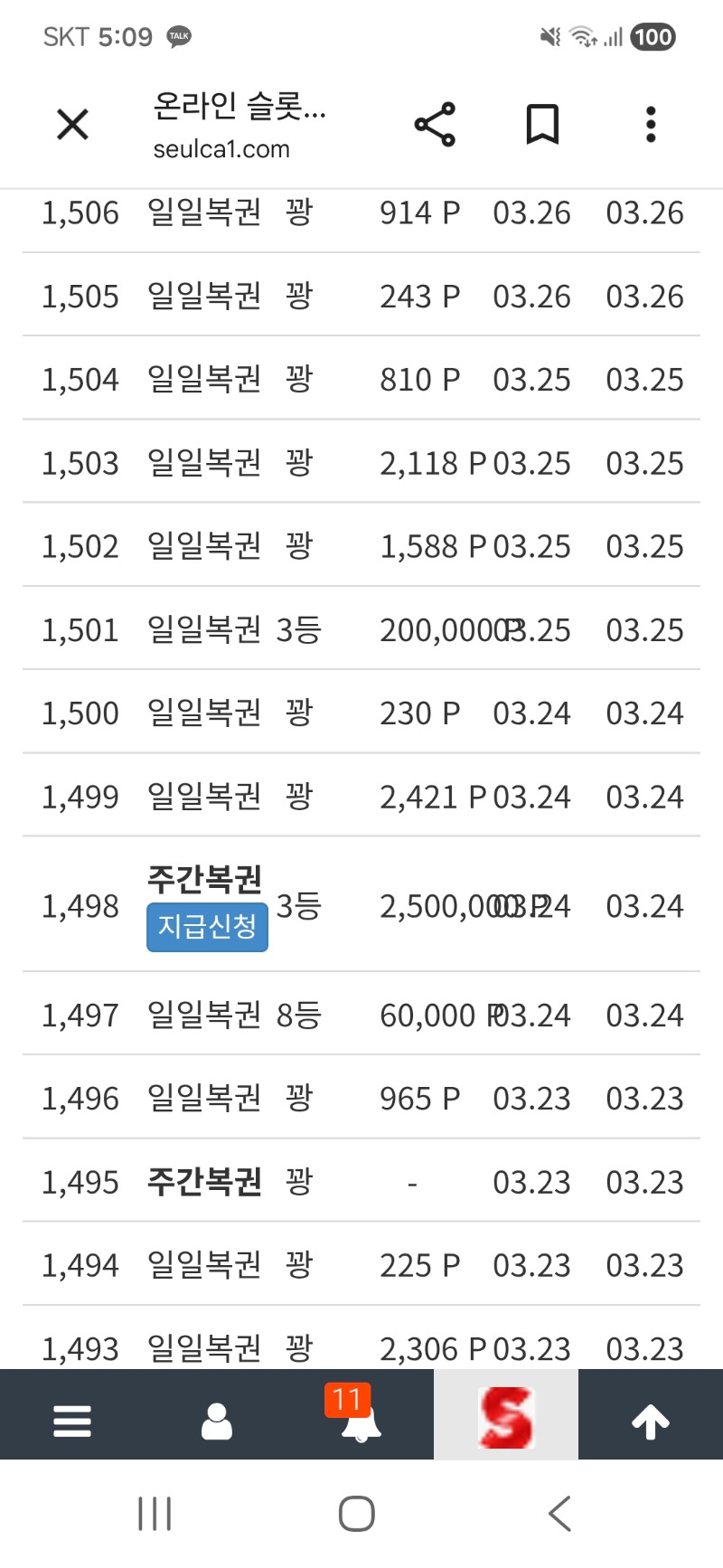Open the notifications bell with 11 alerts
The image size is (723, 1568).
(361, 1421)
